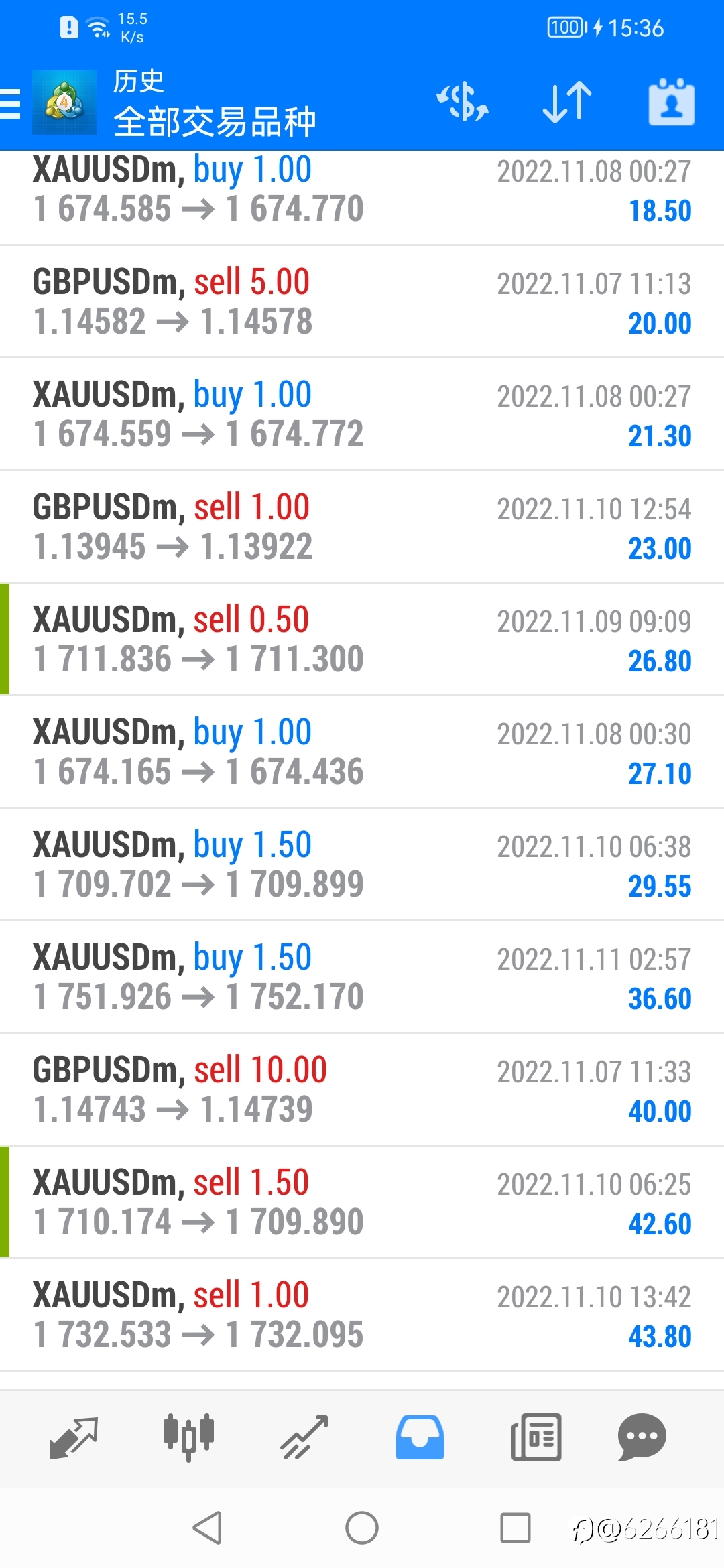Image resolution: width=724 pixels, height=1568 pixels.
Task: Open XAUUSDm sell 1.00 trade with 43.80 profit
Action: [362, 1315]
